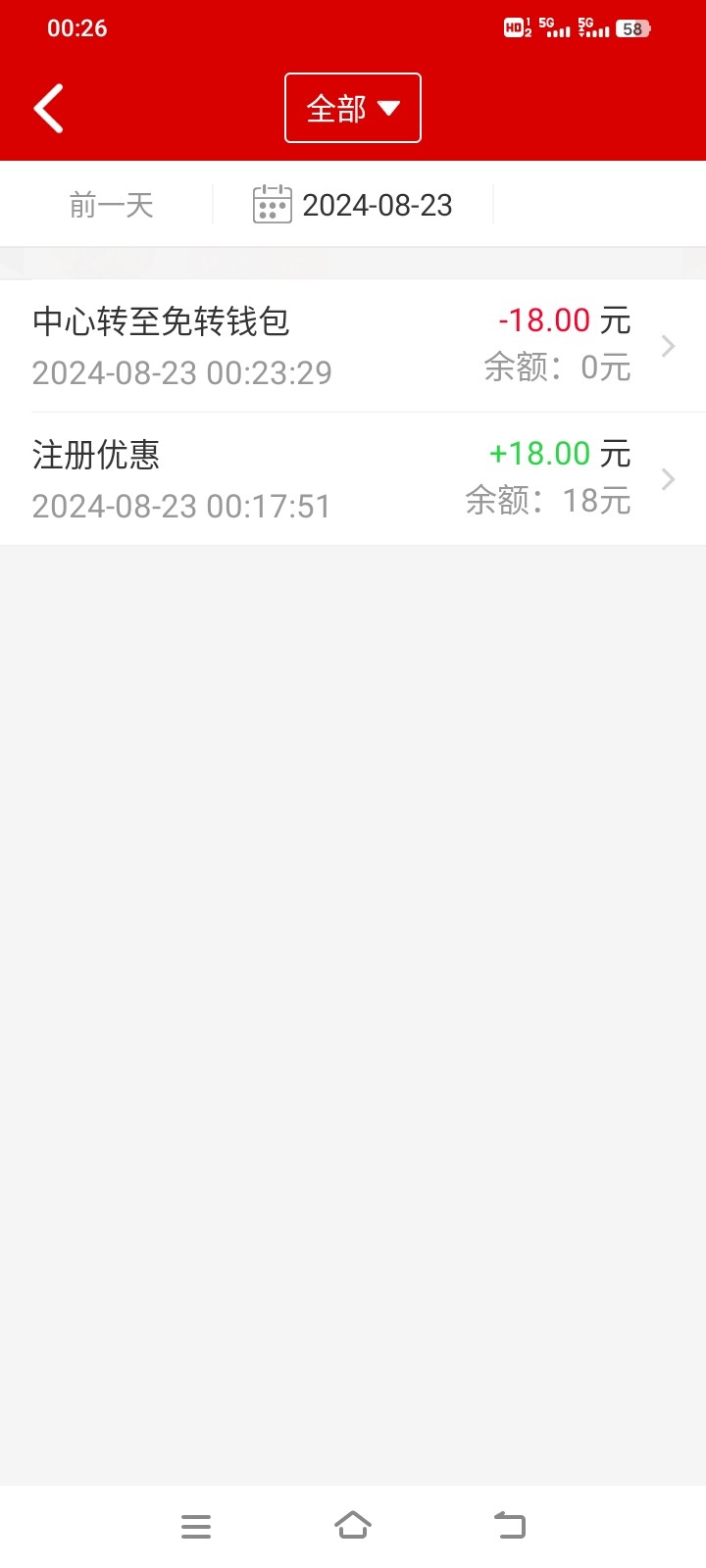
Task: Open the 中心转至免转钱包 transaction details
Action: pyautogui.click(x=353, y=346)
